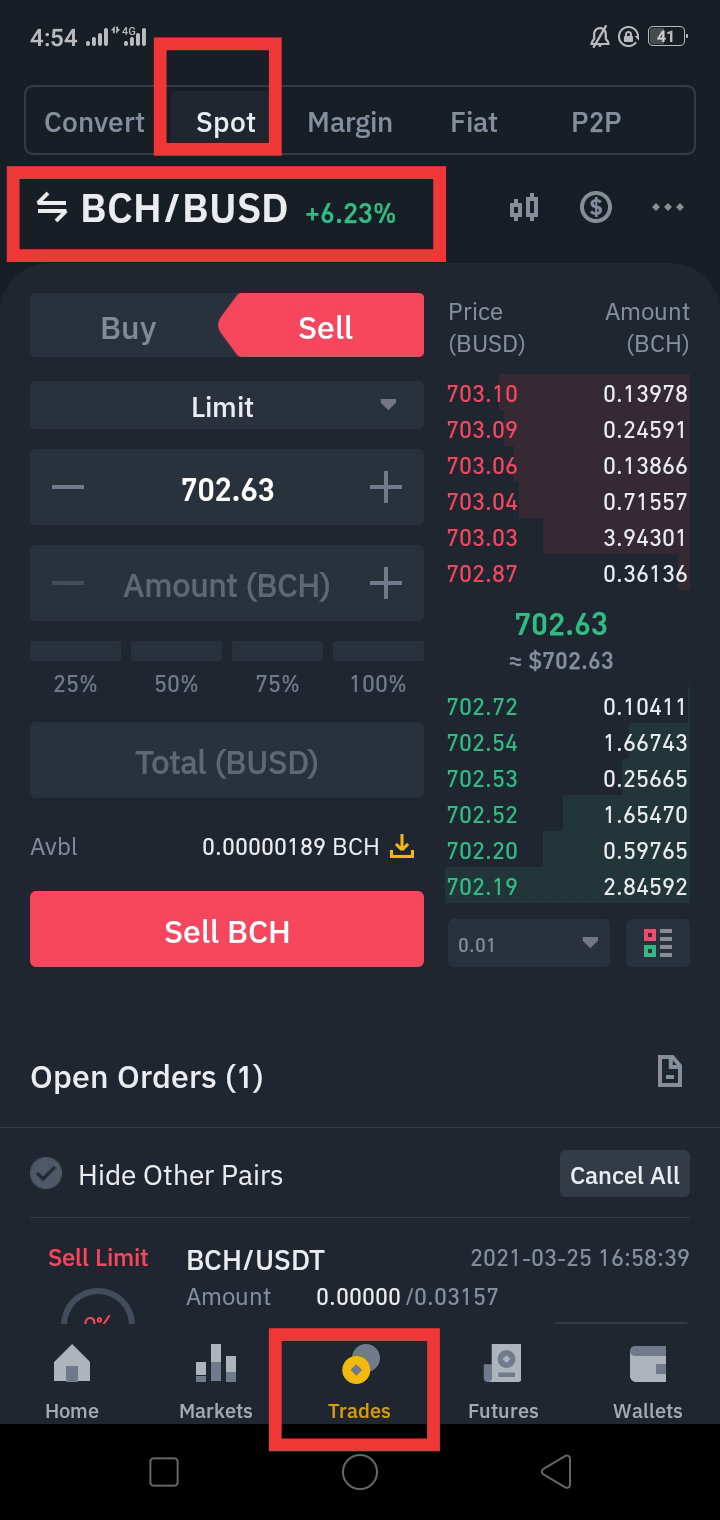Cancel All open orders
The width and height of the screenshot is (720, 1520).
click(624, 1175)
